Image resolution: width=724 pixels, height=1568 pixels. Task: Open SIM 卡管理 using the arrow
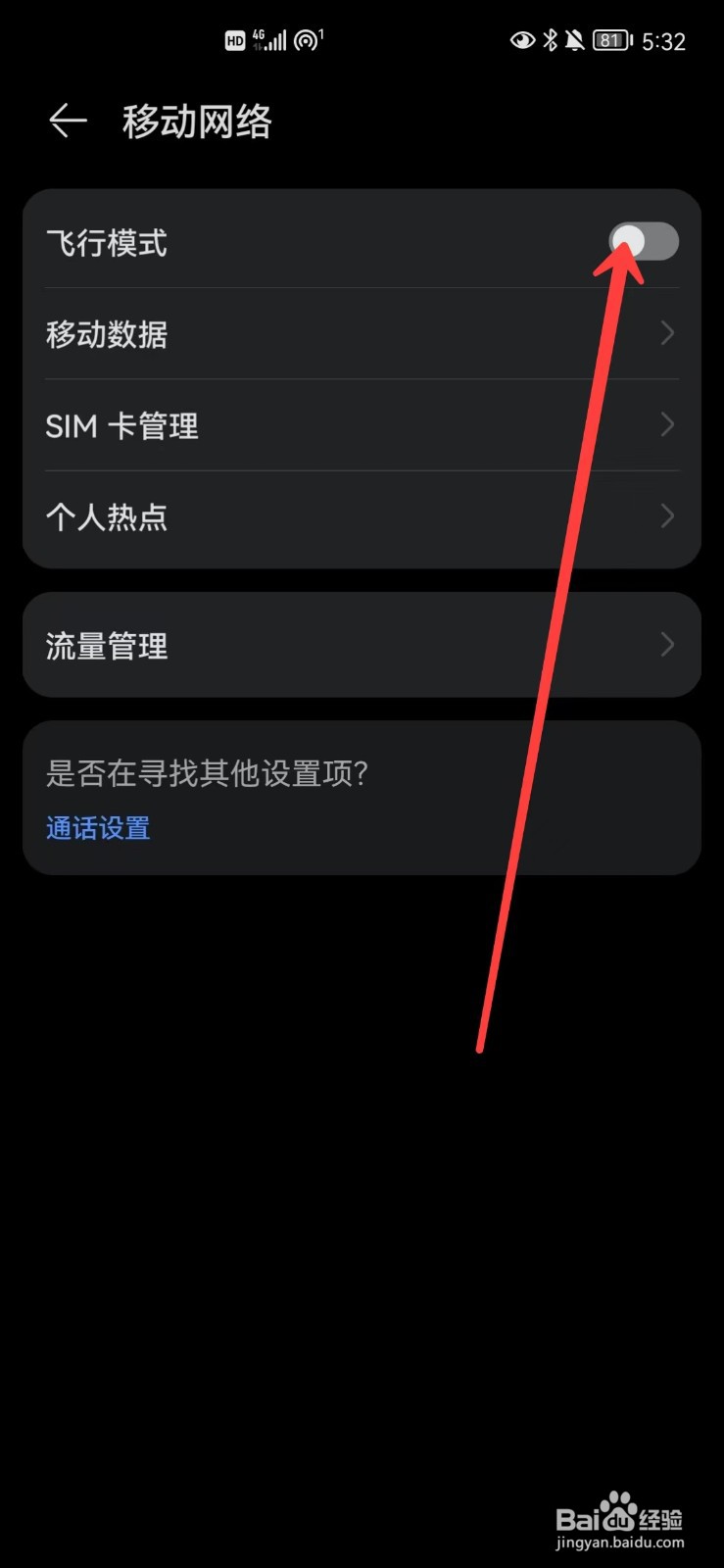click(667, 424)
